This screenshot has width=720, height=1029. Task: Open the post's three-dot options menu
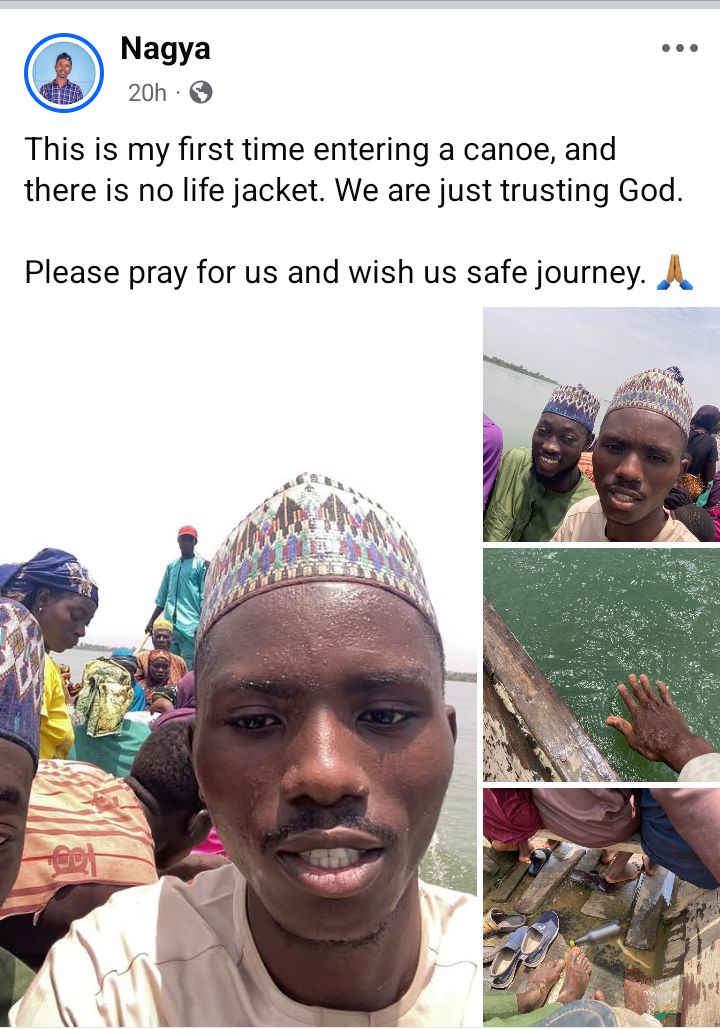[x=679, y=48]
